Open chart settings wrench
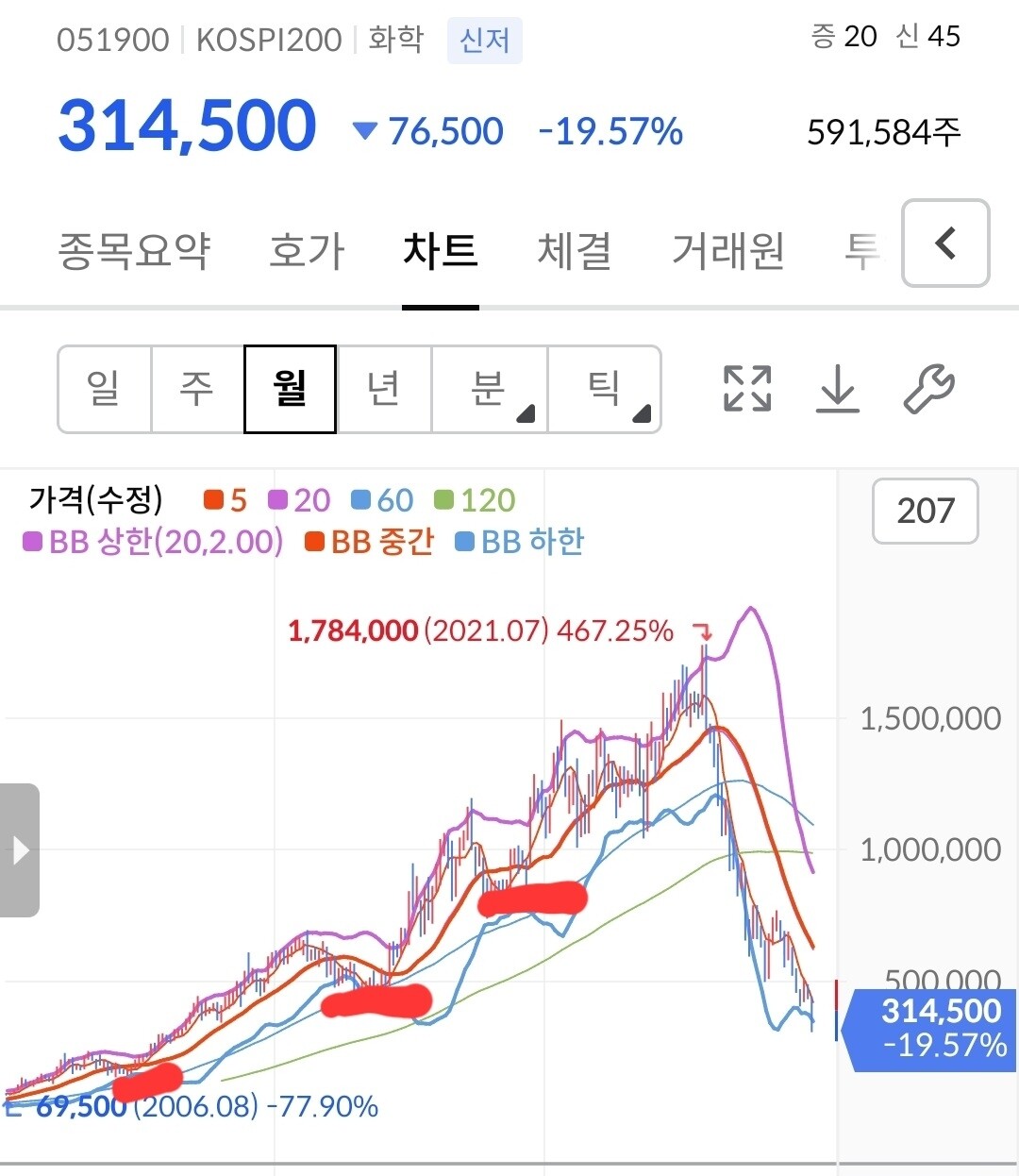 (928, 389)
